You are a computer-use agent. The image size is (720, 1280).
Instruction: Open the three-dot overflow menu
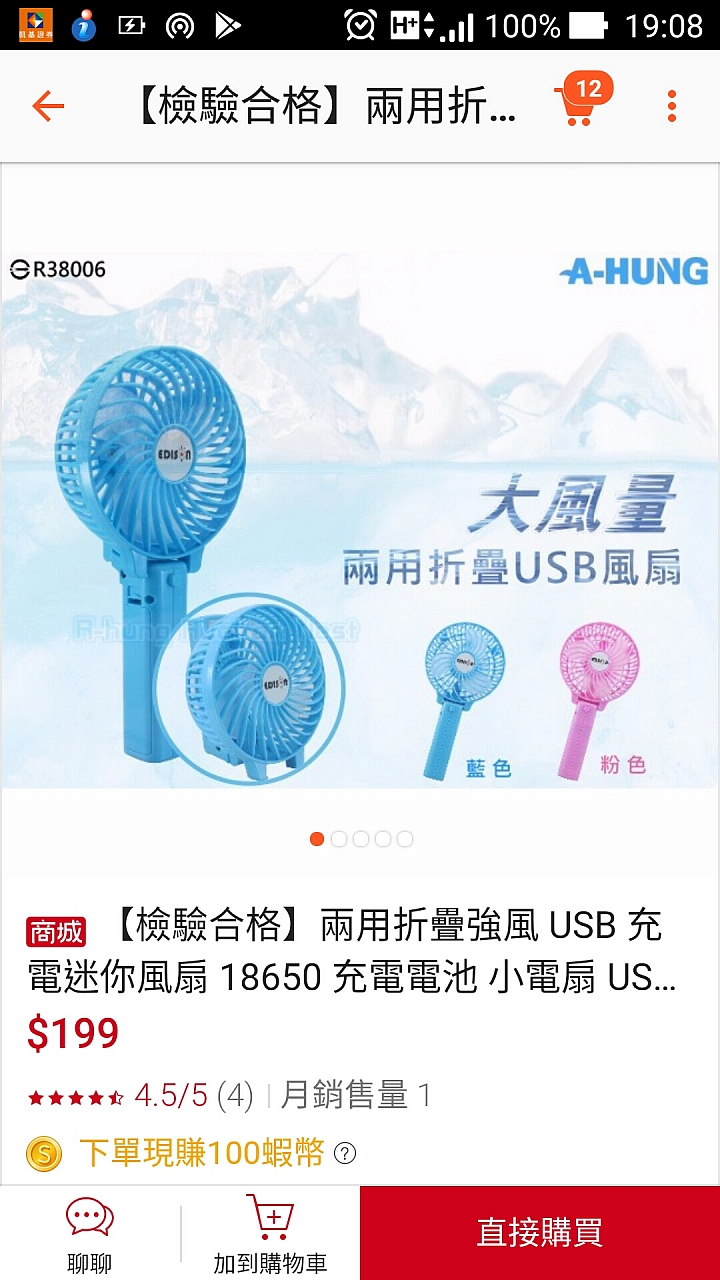[672, 106]
